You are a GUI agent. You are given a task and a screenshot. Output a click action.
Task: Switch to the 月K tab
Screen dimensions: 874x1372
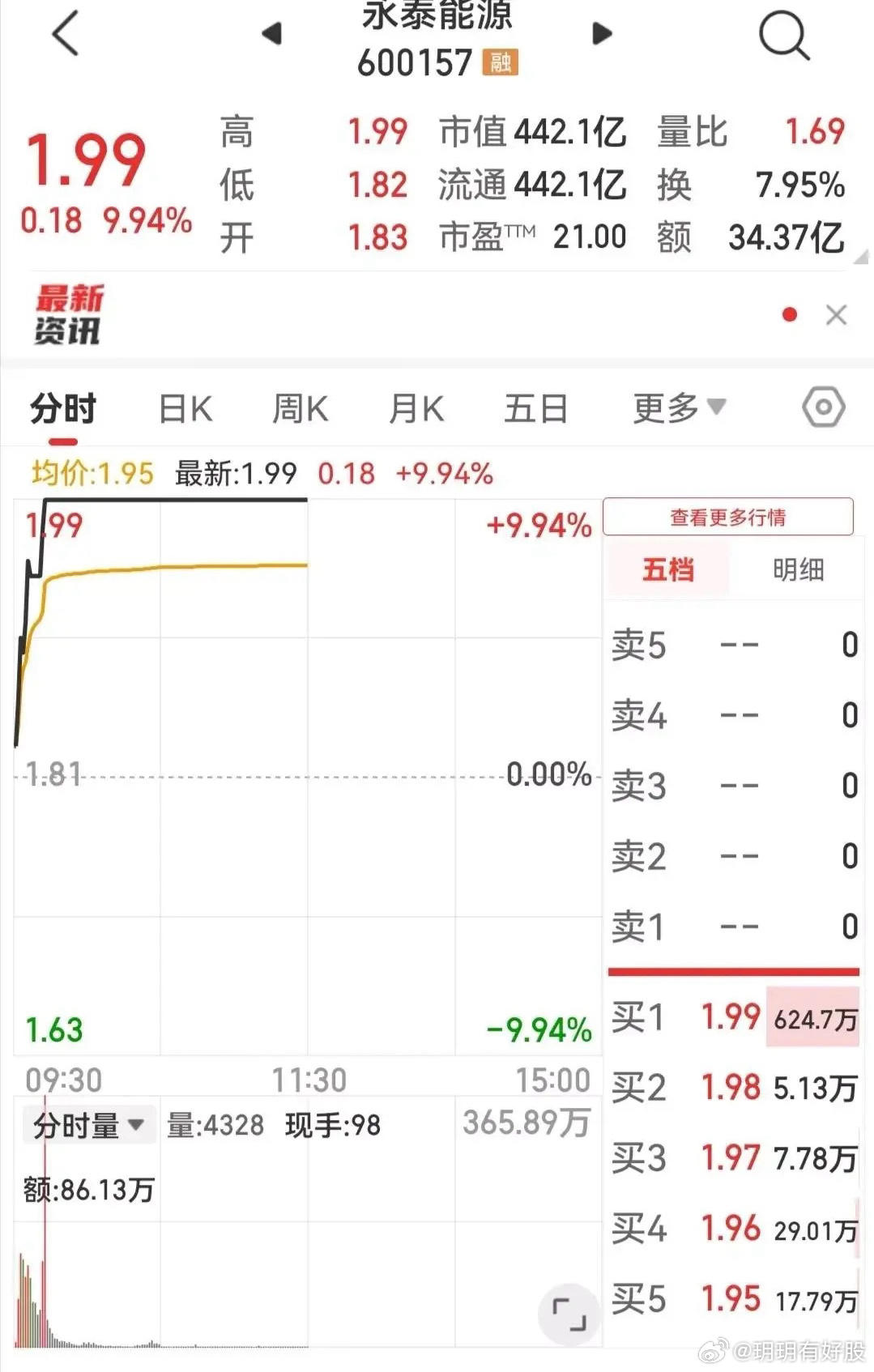coord(416,408)
